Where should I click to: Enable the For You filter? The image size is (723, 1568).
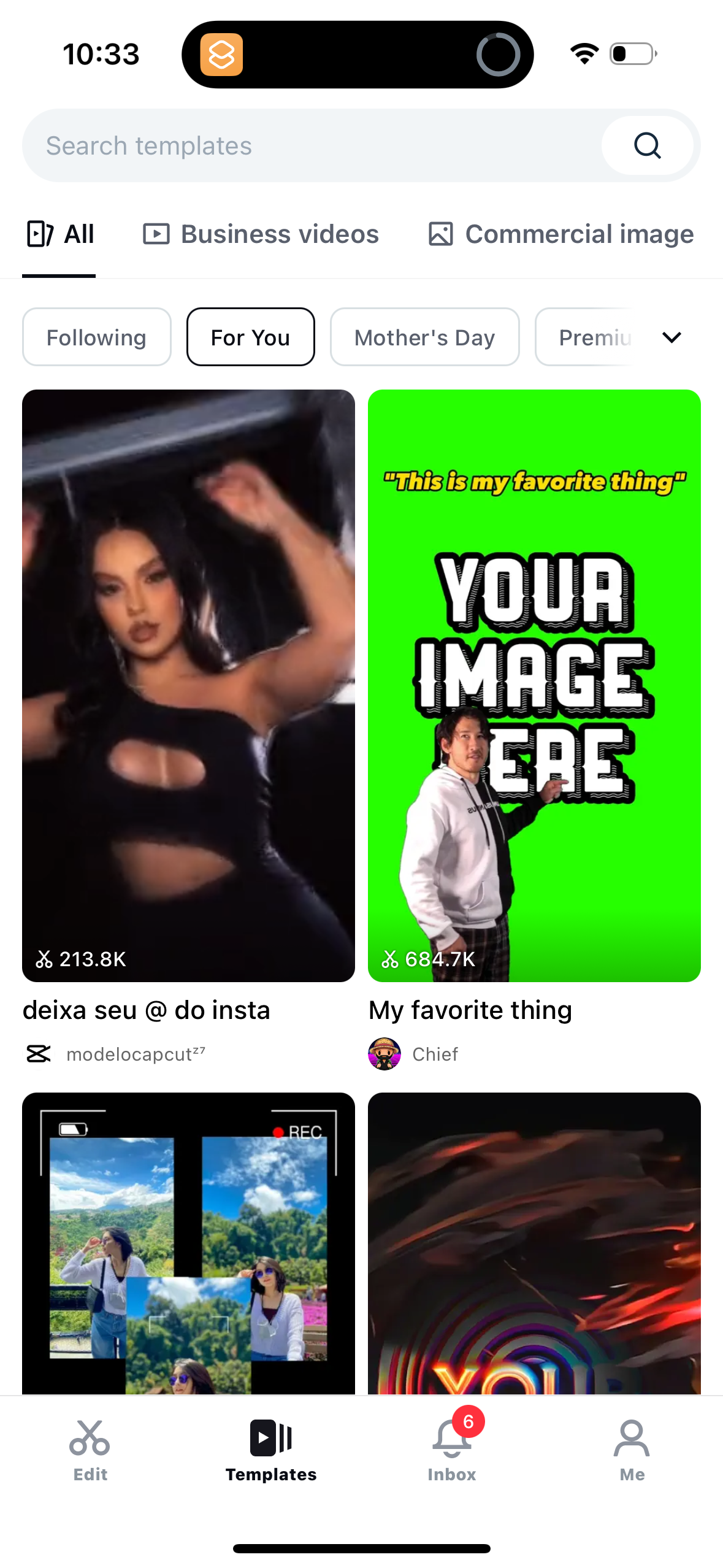[250, 337]
